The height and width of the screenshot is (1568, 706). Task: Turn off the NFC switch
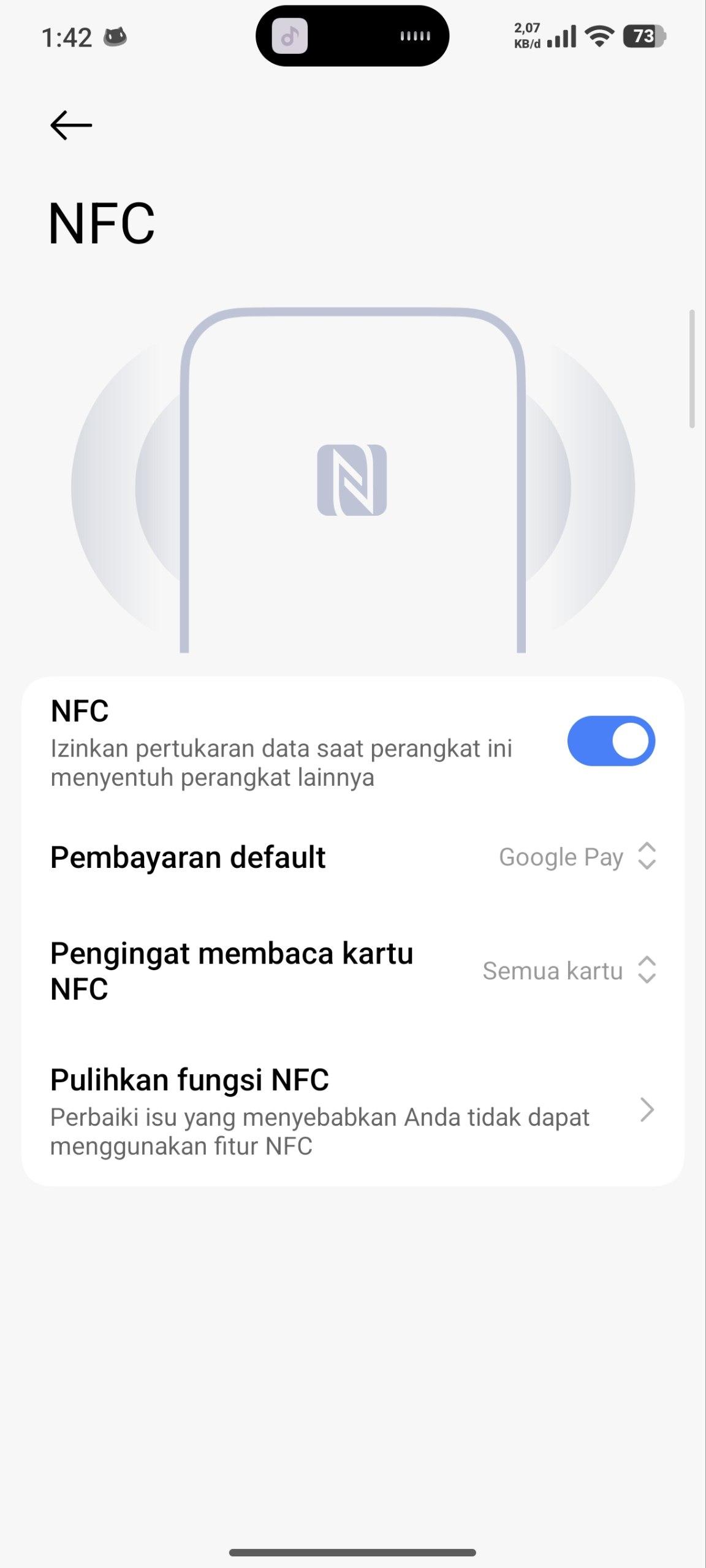tap(610, 741)
